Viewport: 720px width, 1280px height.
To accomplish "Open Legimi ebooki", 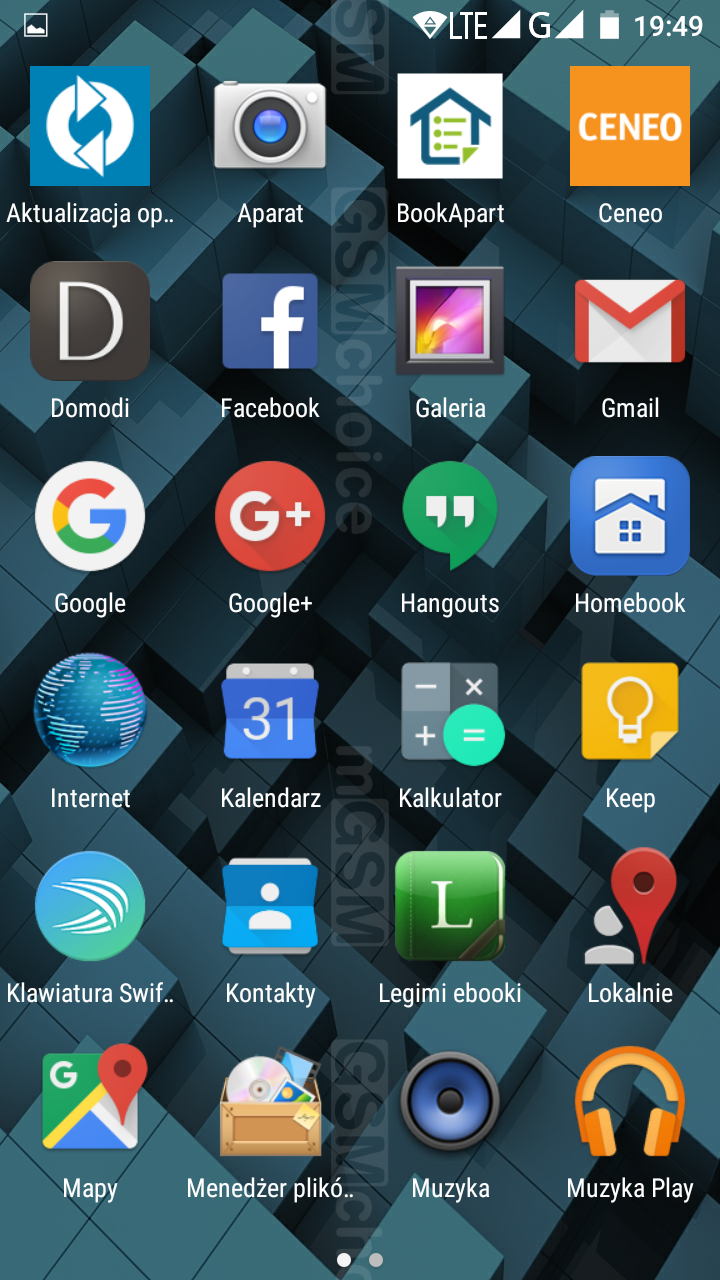I will 450,906.
